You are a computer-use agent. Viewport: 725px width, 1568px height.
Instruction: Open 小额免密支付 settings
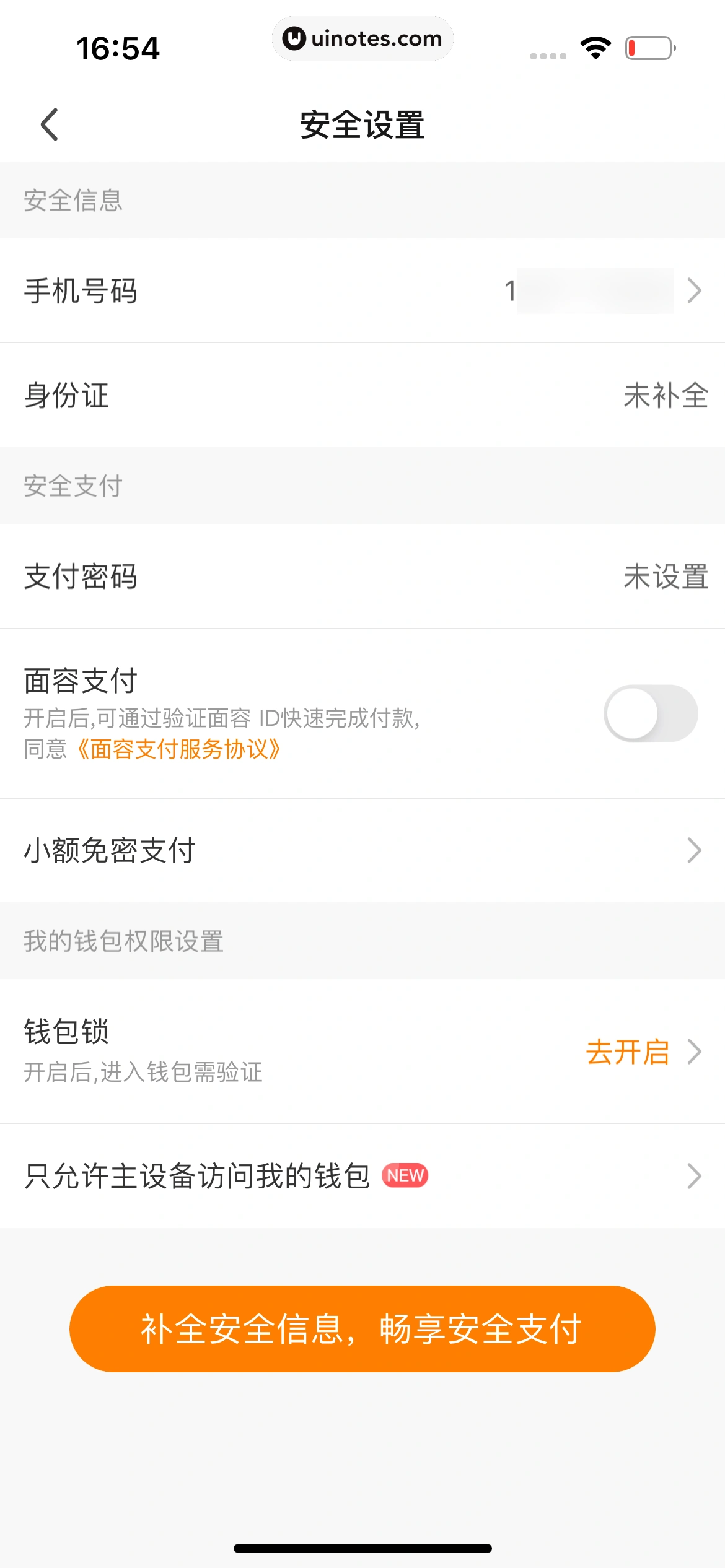(x=362, y=850)
